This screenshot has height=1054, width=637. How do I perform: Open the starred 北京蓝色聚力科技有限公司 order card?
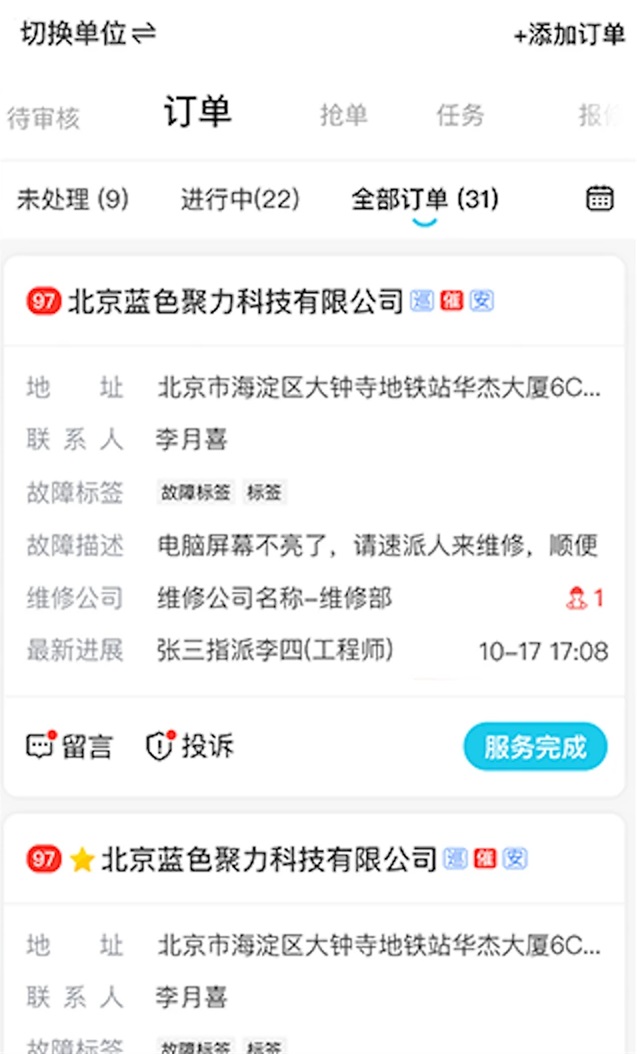(270, 859)
